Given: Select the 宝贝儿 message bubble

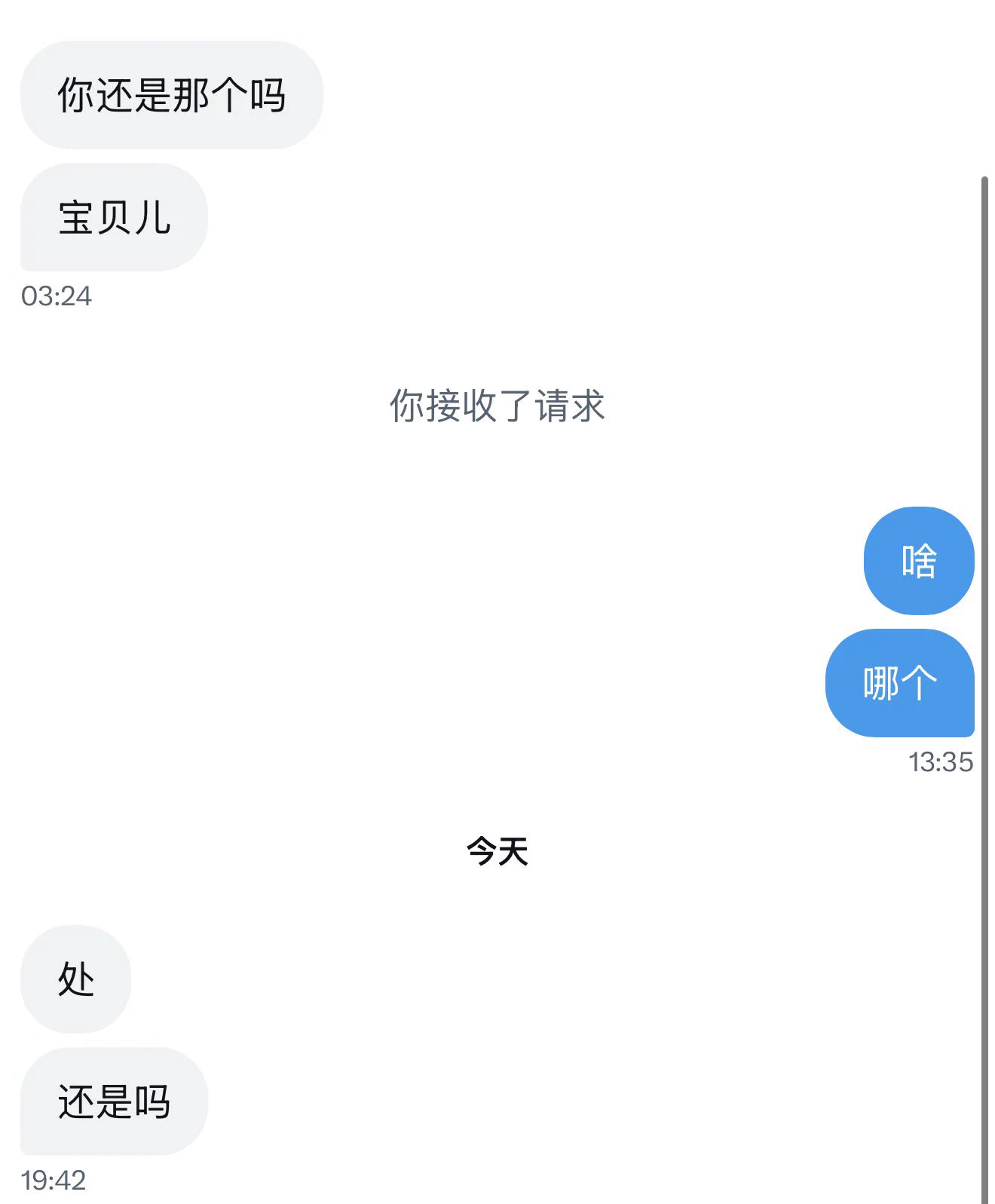Looking at the screenshot, I should pyautogui.click(x=114, y=217).
